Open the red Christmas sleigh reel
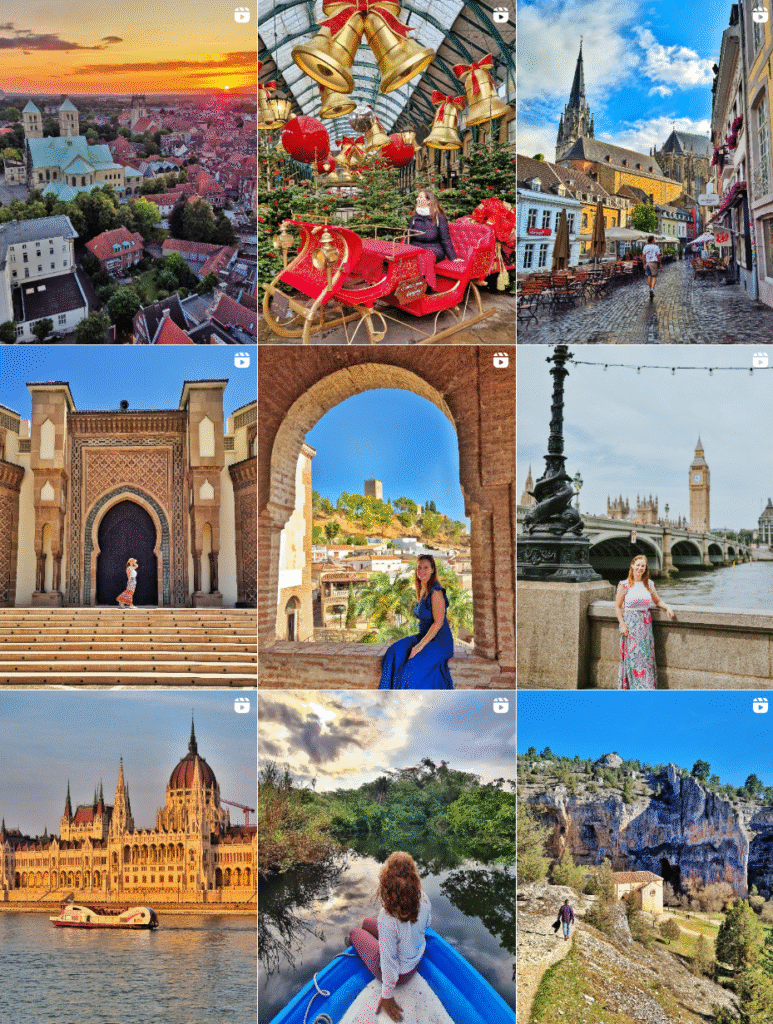The height and width of the screenshot is (1024, 773). (386, 172)
